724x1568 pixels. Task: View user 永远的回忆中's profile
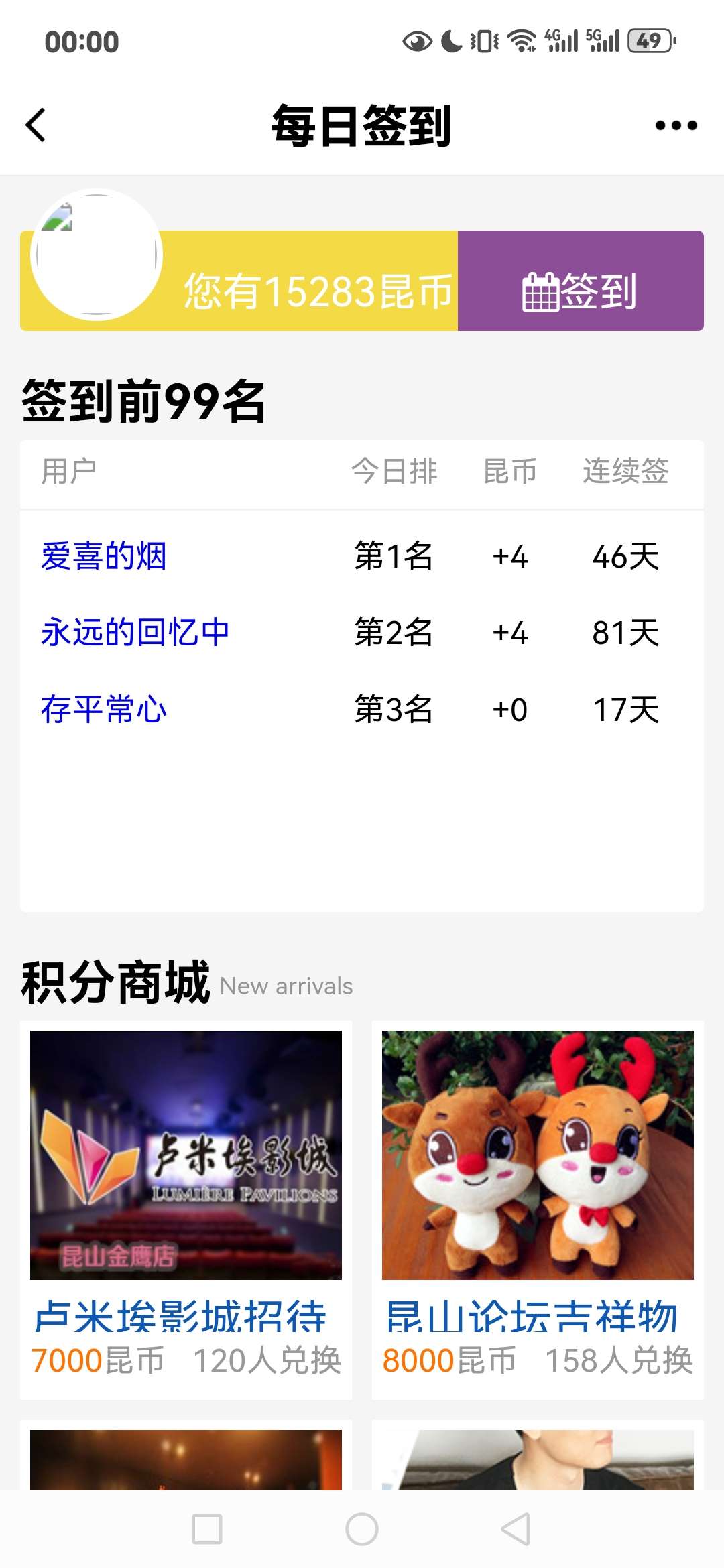pyautogui.click(x=135, y=633)
